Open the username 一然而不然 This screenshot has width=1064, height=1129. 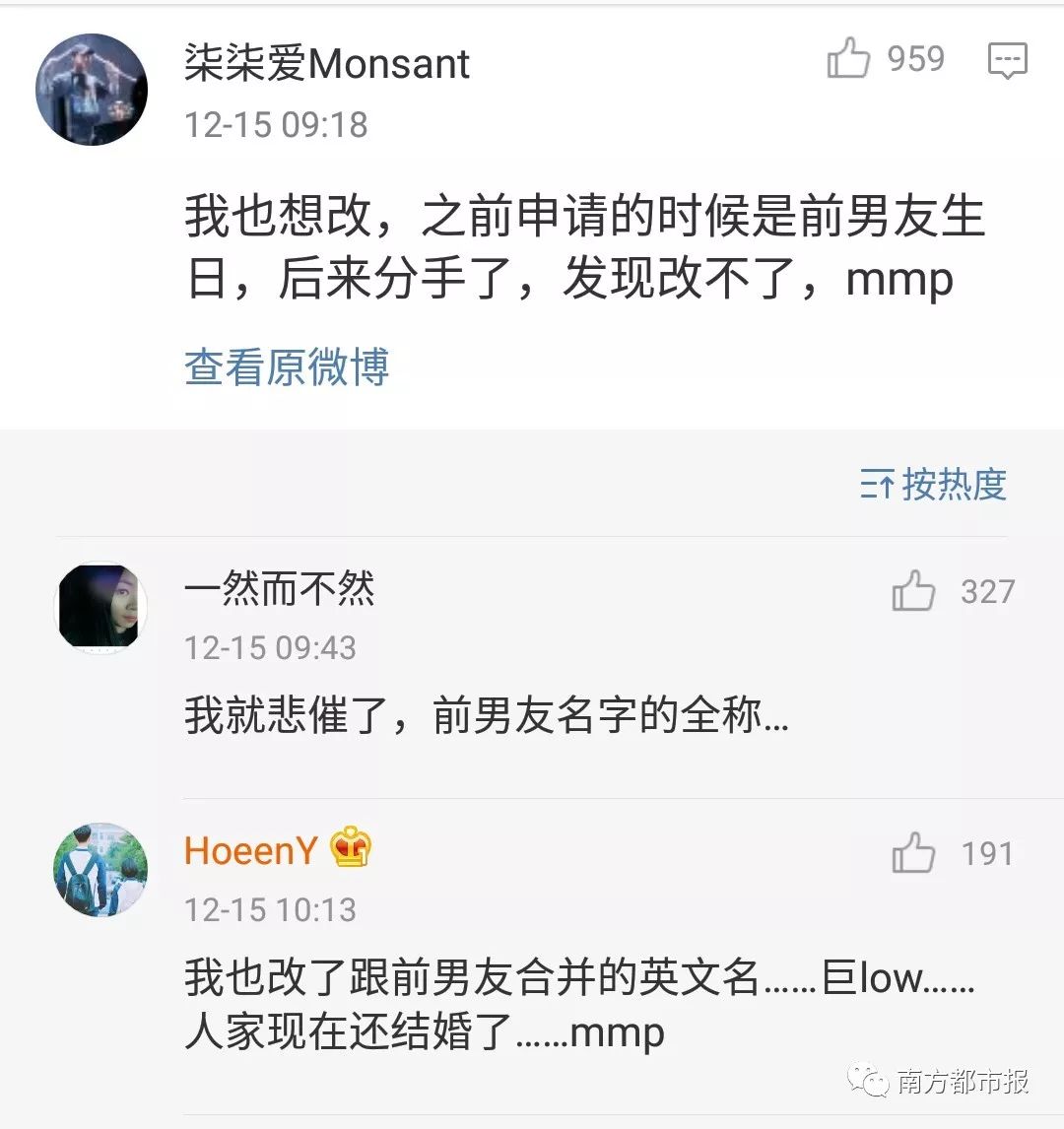click(280, 589)
